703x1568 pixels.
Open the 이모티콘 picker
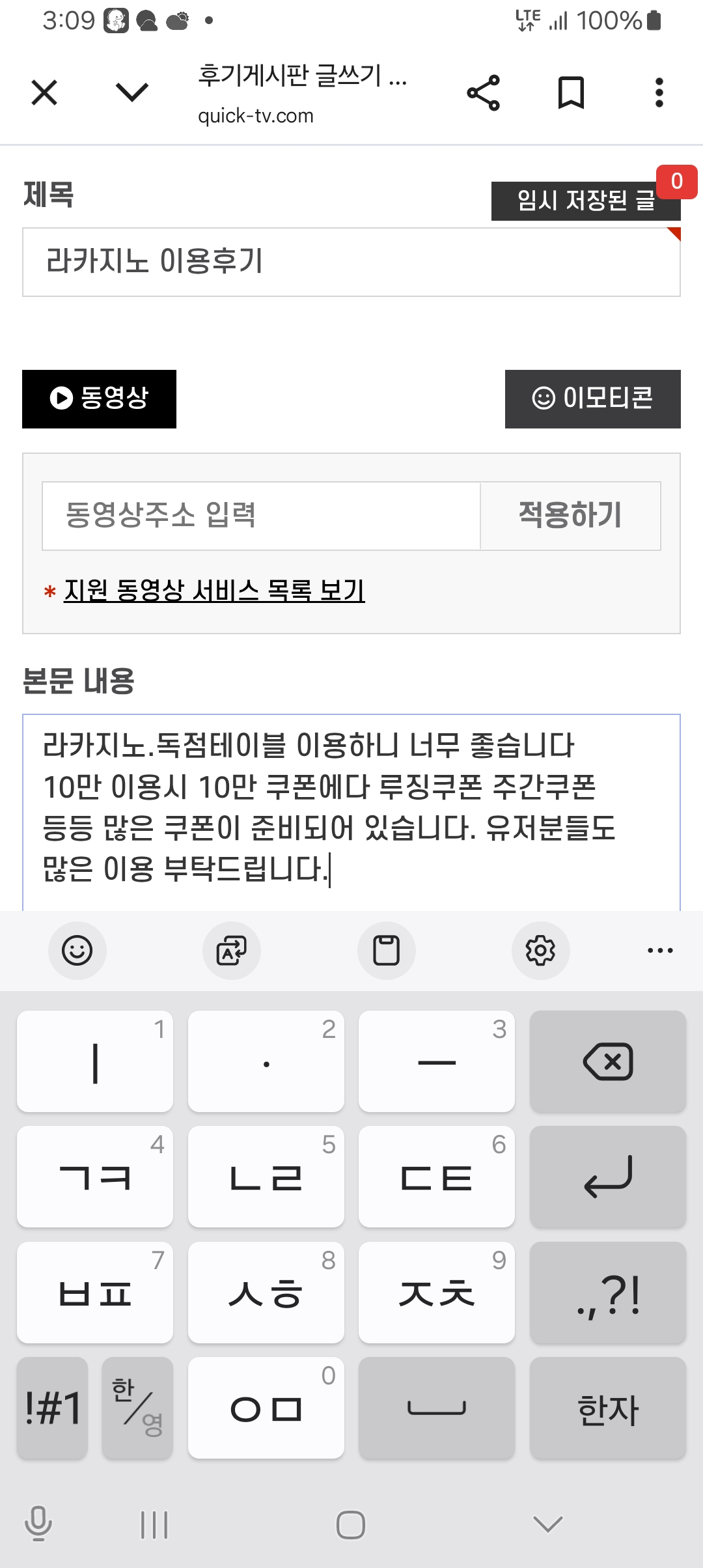[x=593, y=399]
